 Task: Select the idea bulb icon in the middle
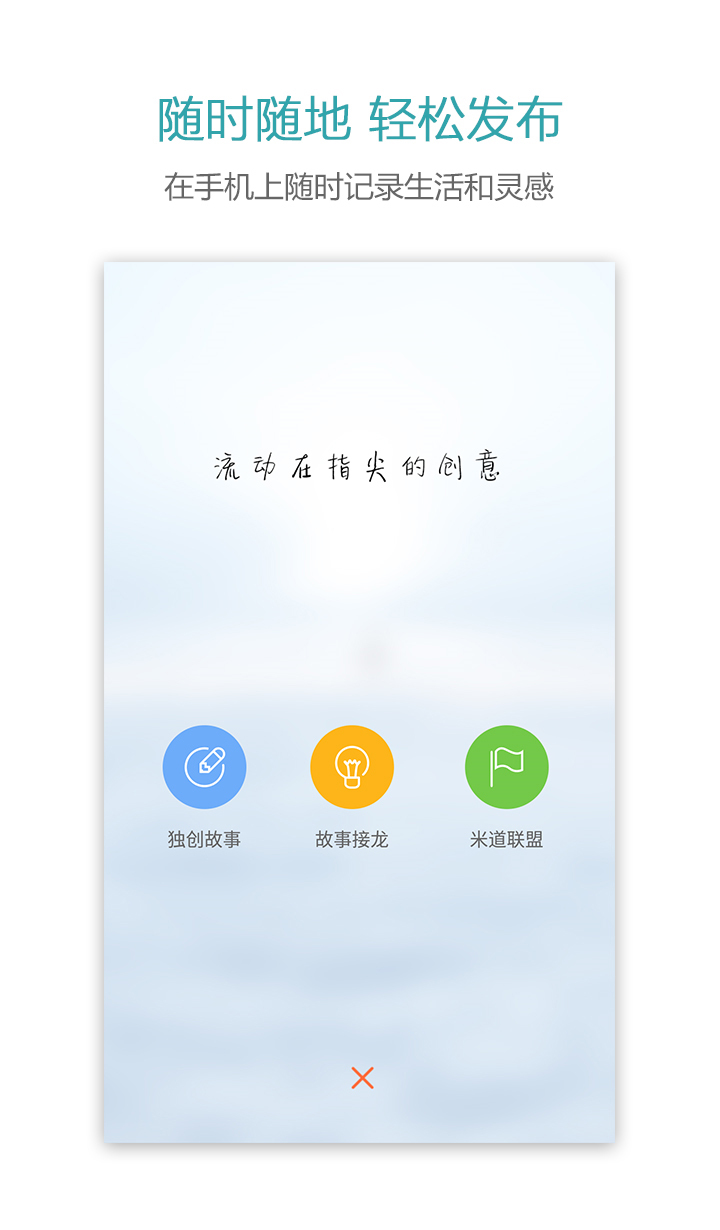point(352,766)
